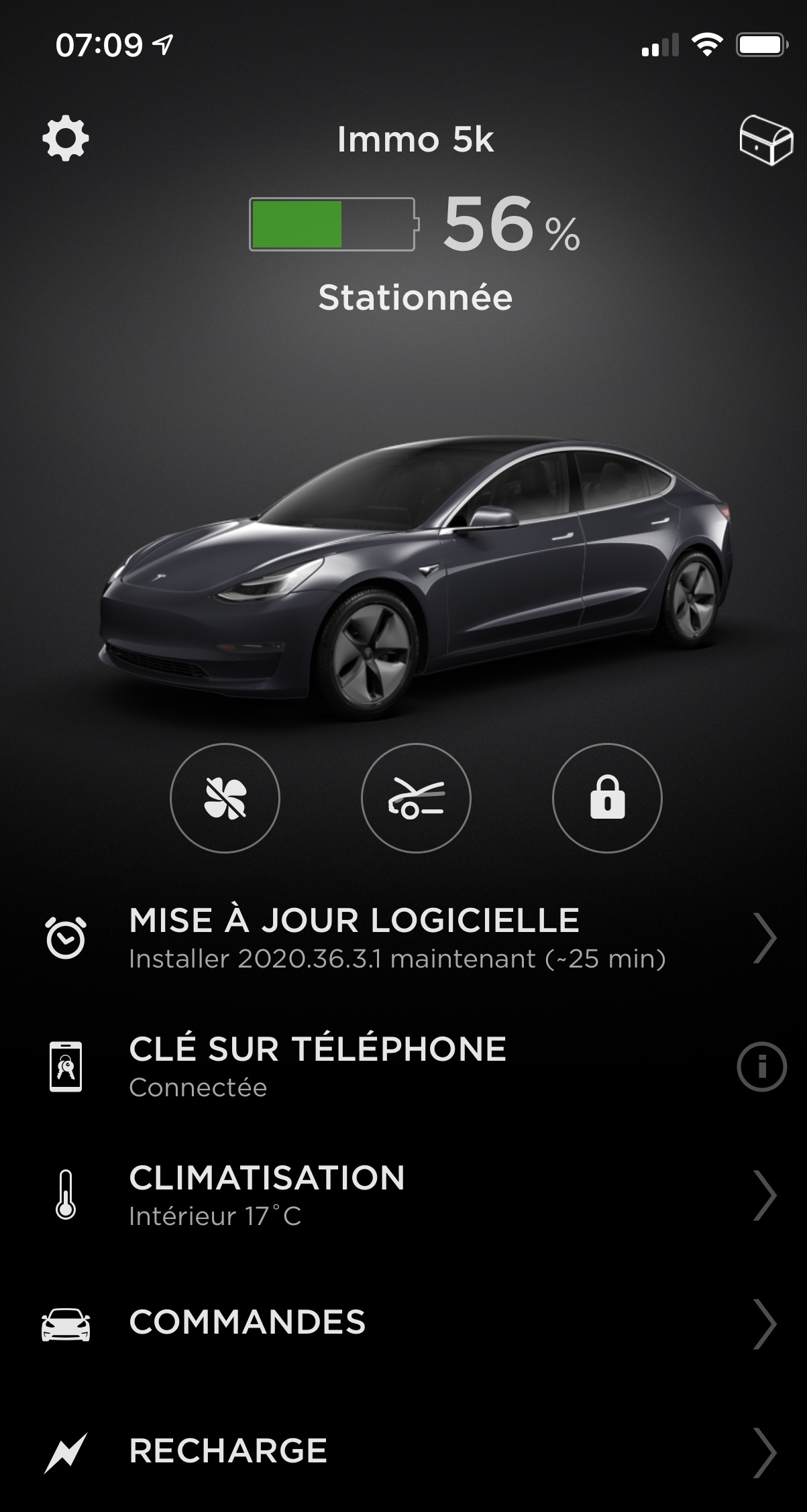
Task: Show info for Clé sur téléphone
Action: [x=761, y=1066]
